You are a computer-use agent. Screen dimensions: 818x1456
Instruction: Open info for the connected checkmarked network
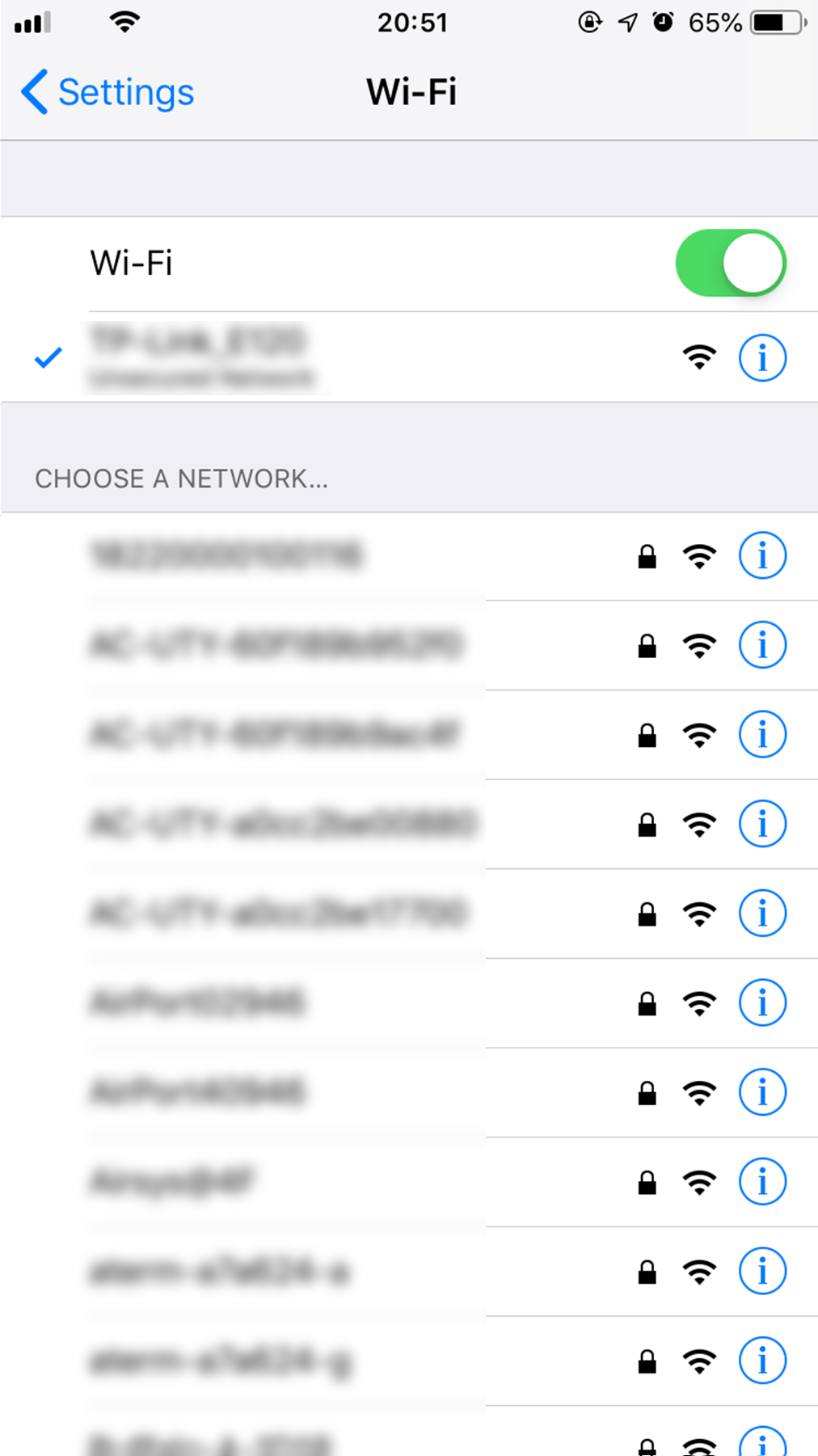(x=762, y=357)
